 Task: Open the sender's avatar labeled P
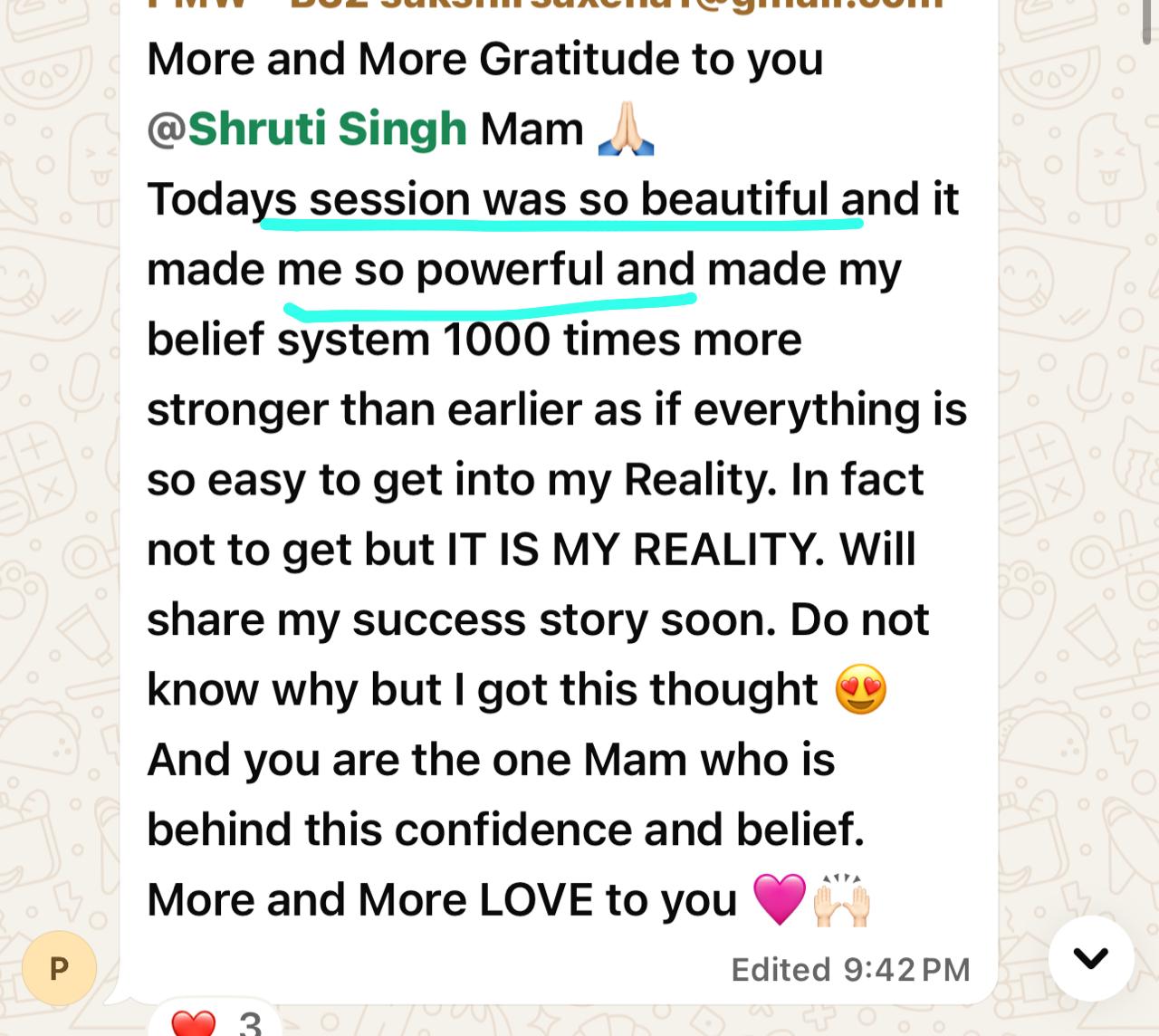[x=60, y=968]
